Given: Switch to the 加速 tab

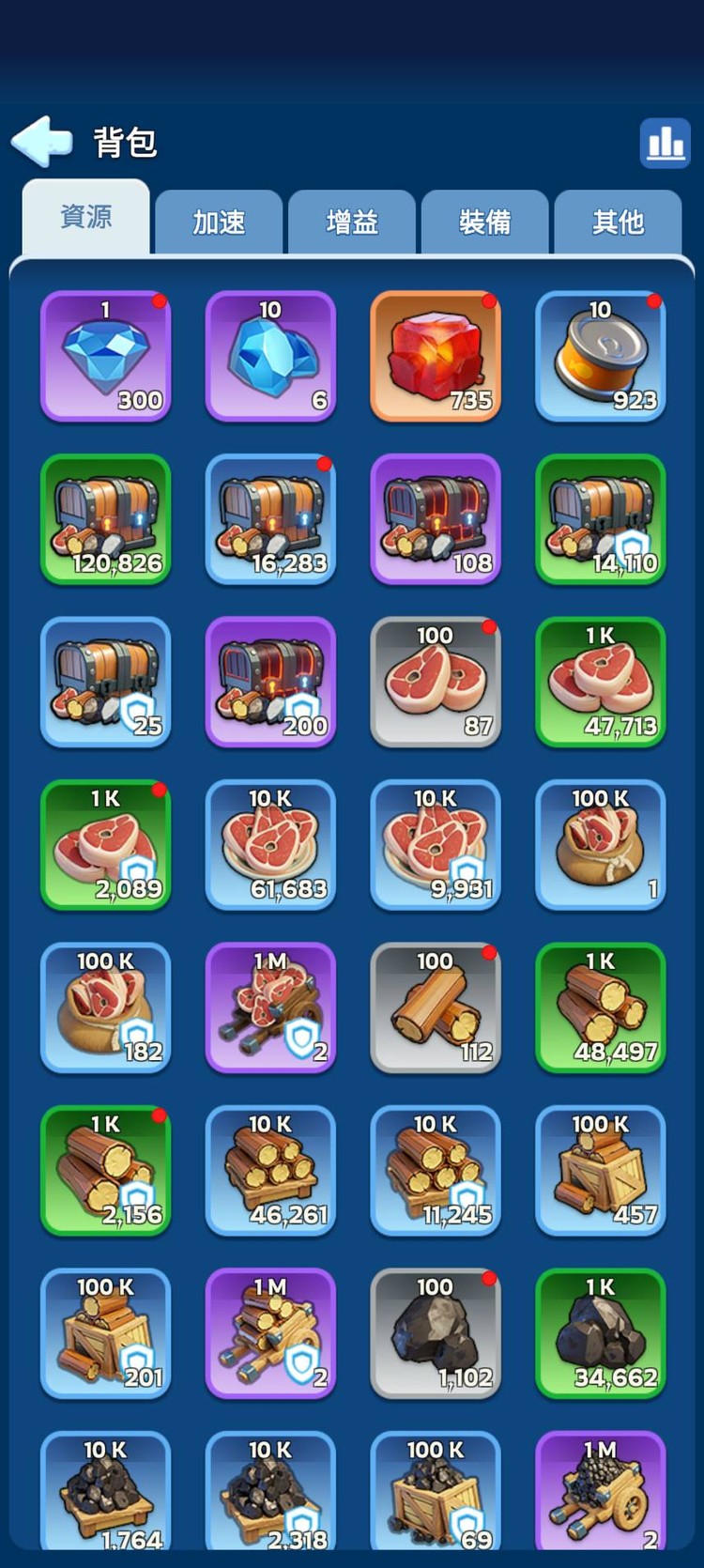Looking at the screenshot, I should pos(219,223).
